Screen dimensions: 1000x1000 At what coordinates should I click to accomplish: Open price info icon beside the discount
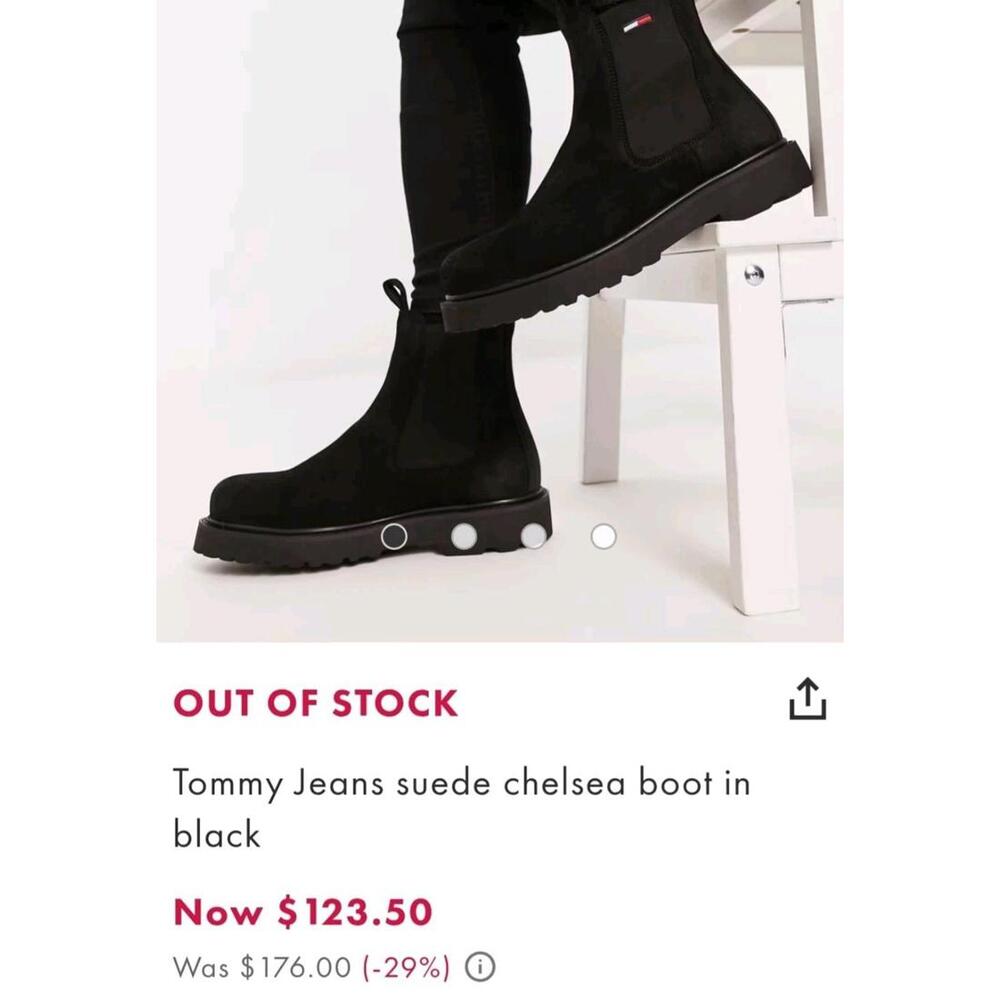point(481,967)
